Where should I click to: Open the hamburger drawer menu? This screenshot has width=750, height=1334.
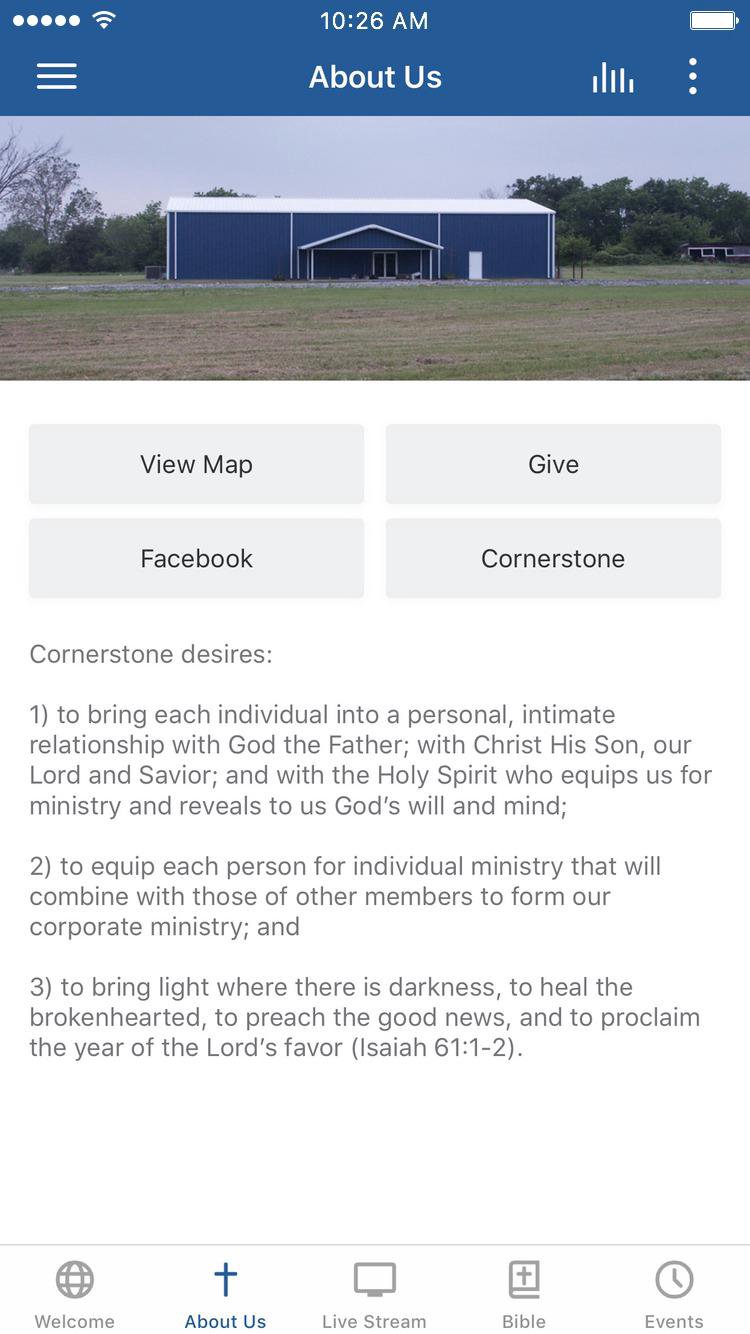[57, 77]
